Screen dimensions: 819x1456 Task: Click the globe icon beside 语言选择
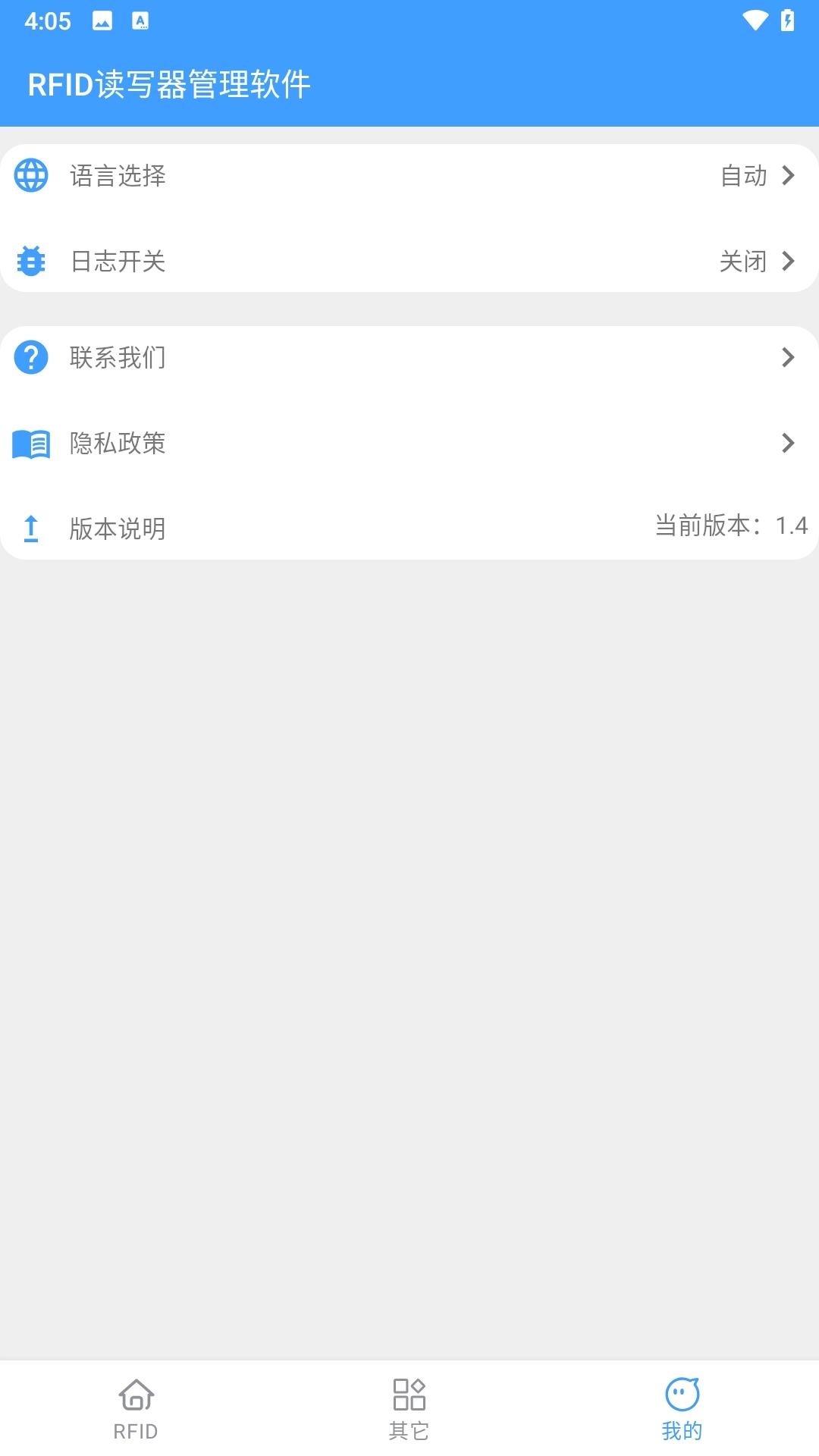pos(30,175)
